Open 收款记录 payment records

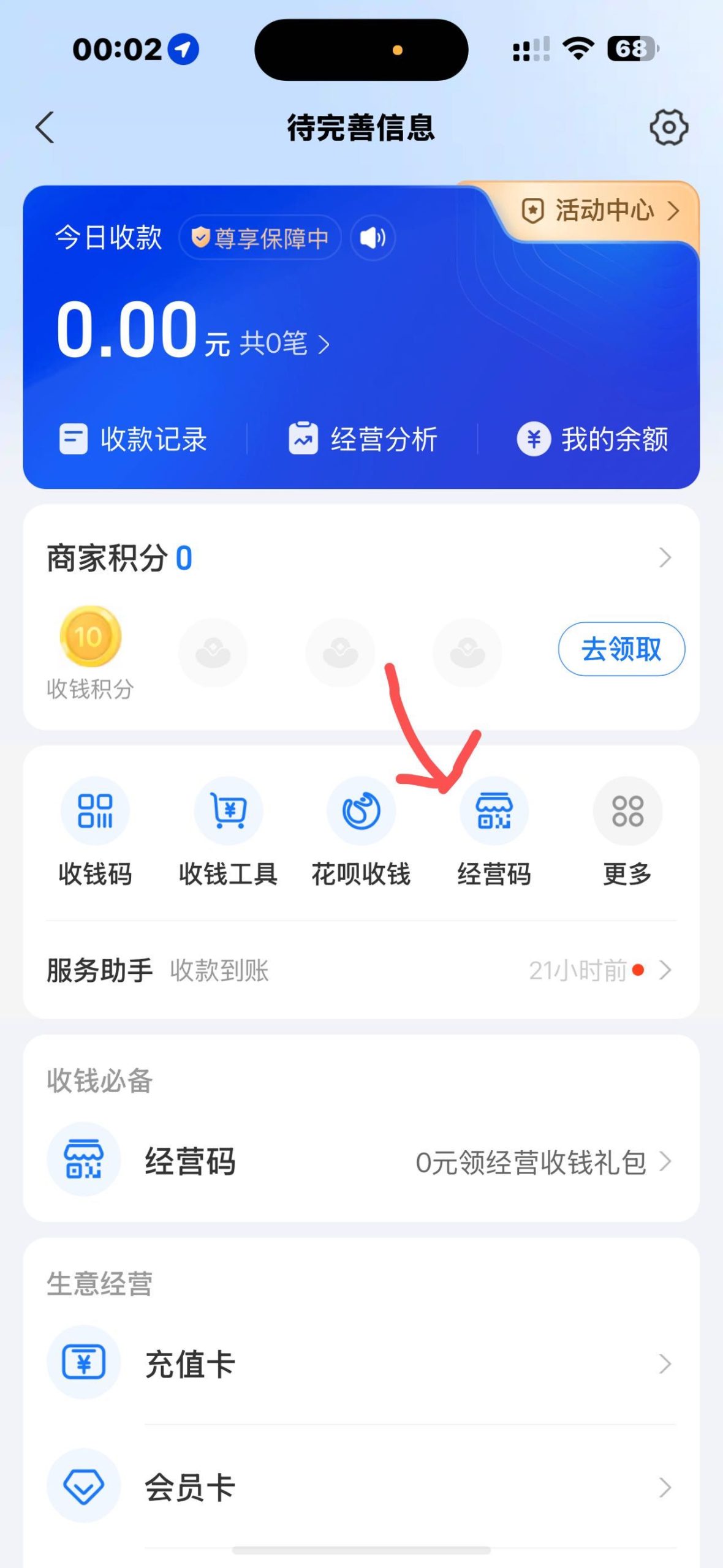[x=134, y=439]
